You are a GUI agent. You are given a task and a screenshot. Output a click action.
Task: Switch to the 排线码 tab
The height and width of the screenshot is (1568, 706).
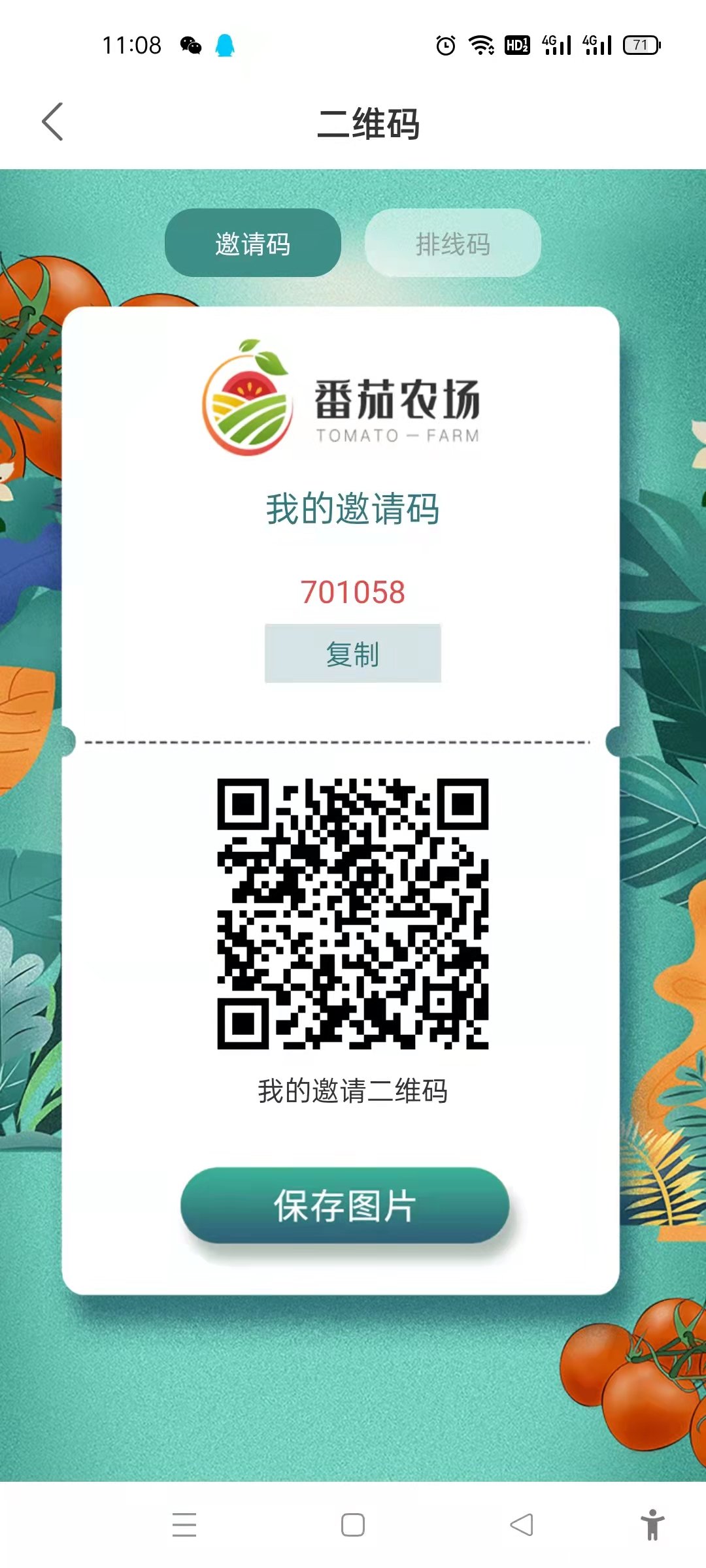[x=452, y=243]
